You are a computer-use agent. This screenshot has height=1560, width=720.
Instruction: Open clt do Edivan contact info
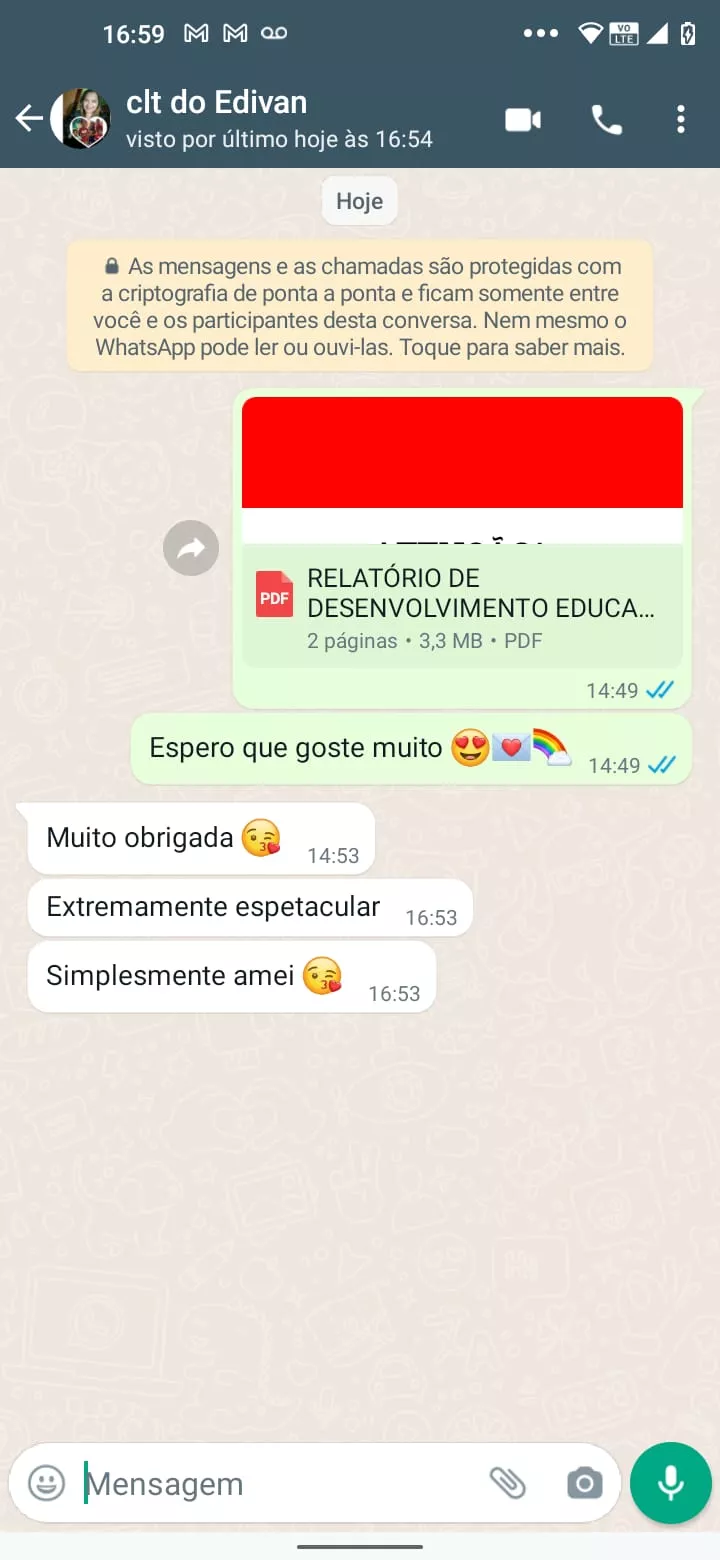coord(279,119)
